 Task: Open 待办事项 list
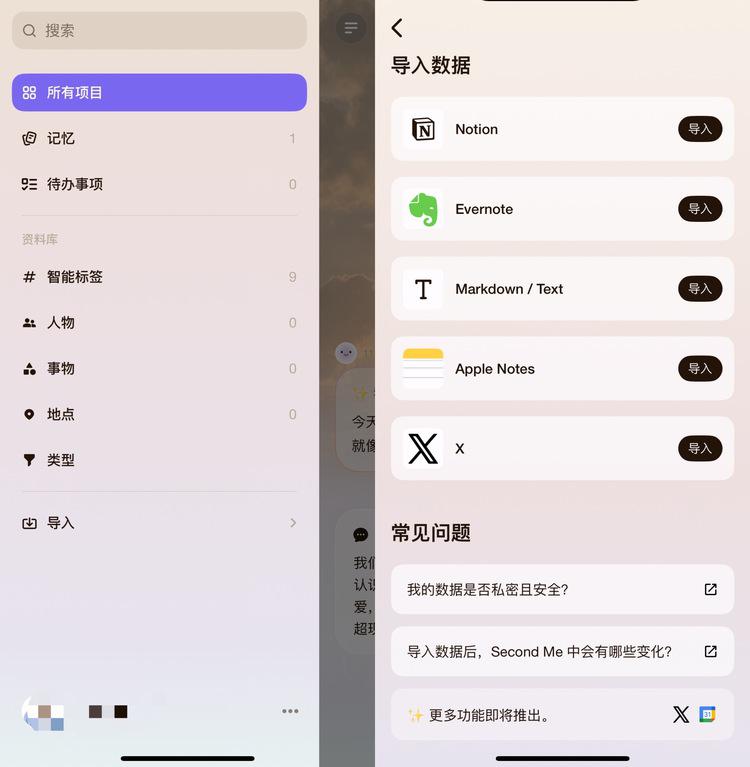[x=159, y=185]
